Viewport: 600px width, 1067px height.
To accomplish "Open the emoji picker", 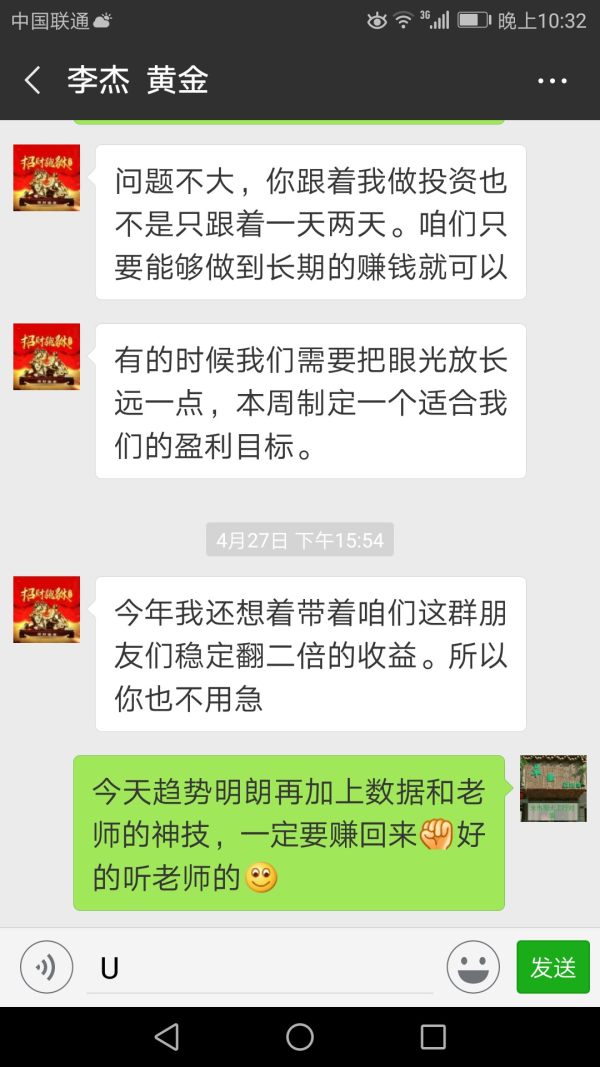I will [x=473, y=967].
